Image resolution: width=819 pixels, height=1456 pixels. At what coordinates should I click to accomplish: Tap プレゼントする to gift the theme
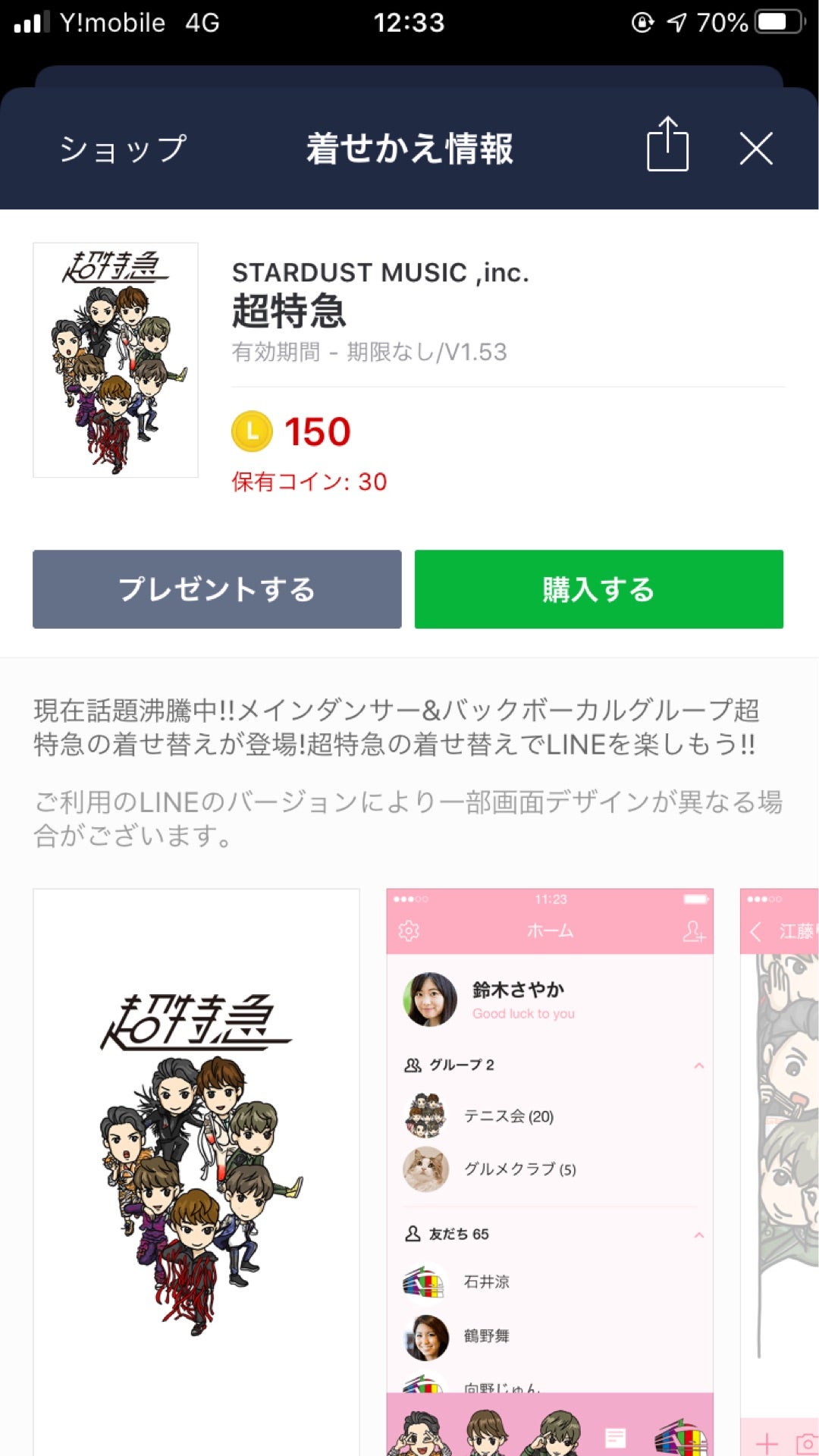pos(217,589)
